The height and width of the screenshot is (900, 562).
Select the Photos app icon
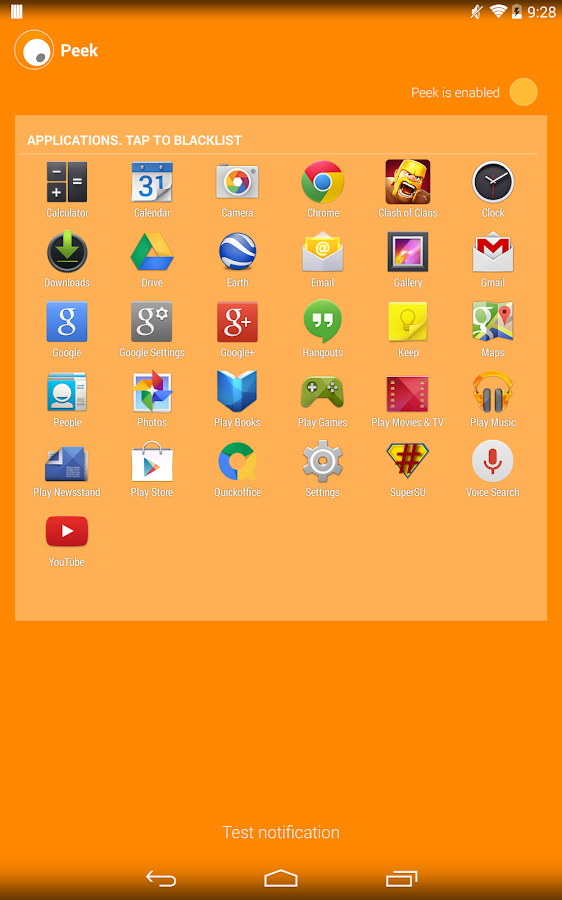click(x=152, y=392)
